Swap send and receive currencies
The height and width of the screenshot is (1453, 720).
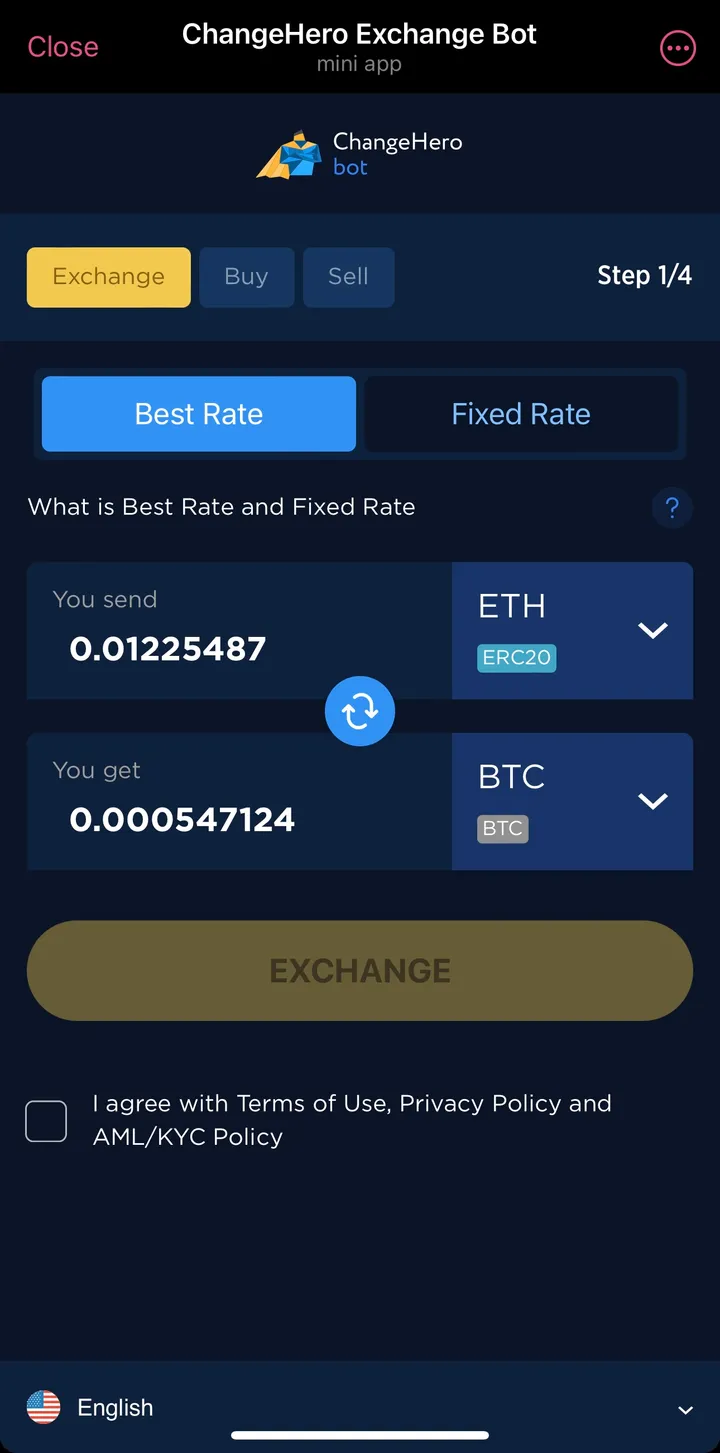[360, 712]
